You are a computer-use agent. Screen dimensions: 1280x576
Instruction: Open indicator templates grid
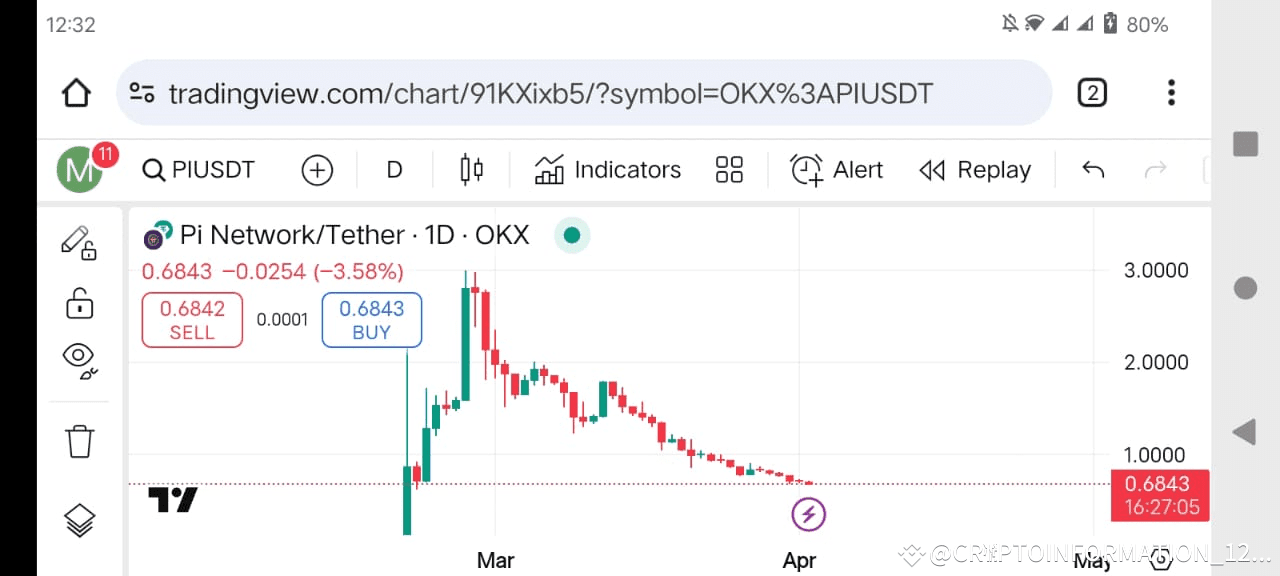[x=730, y=170]
